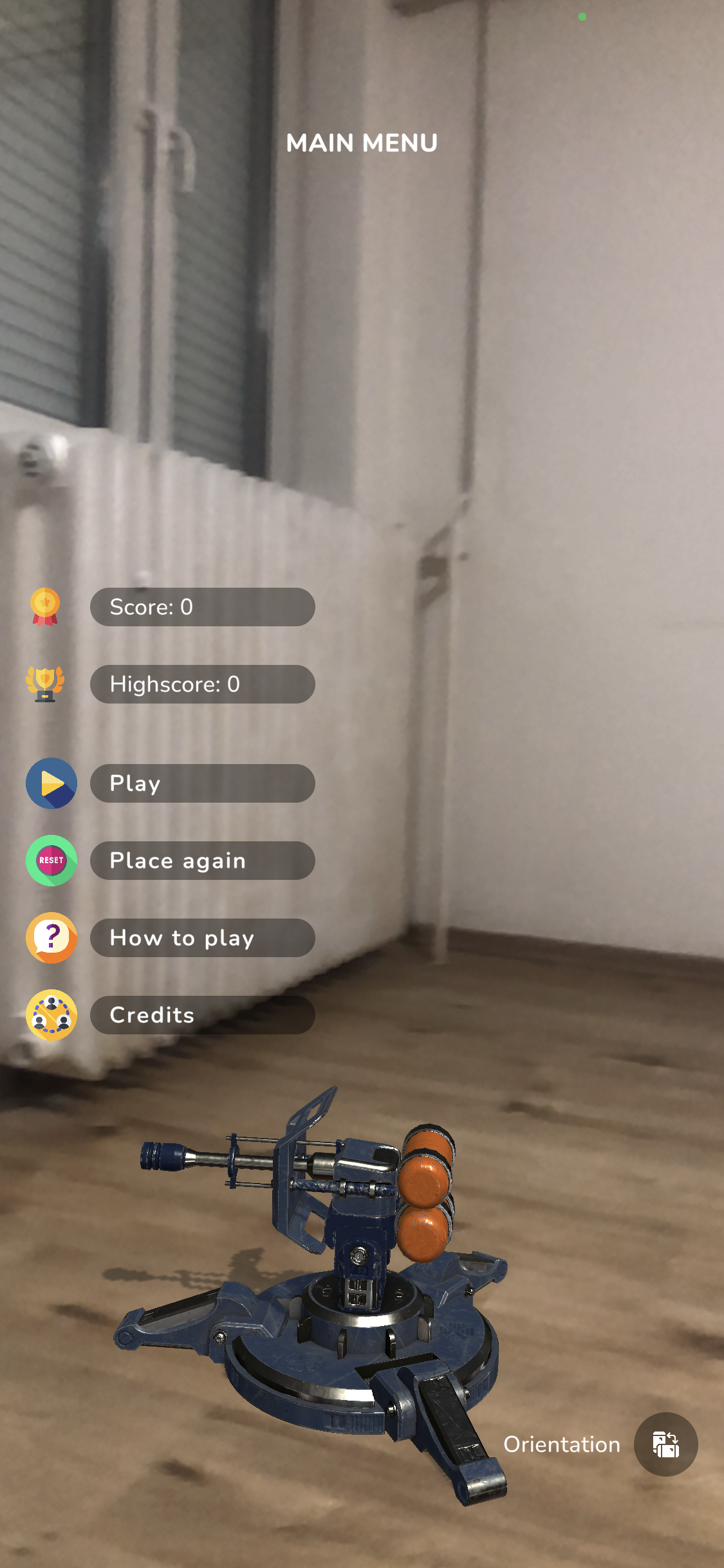Toggle the Orientation switch icon

coord(665,1444)
